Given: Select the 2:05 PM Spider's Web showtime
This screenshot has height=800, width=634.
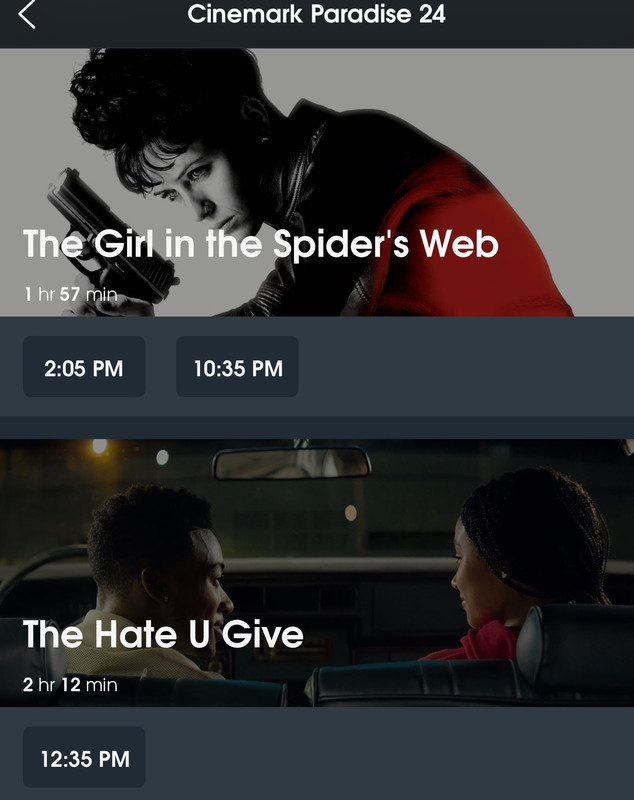Looking at the screenshot, I should tap(84, 367).
